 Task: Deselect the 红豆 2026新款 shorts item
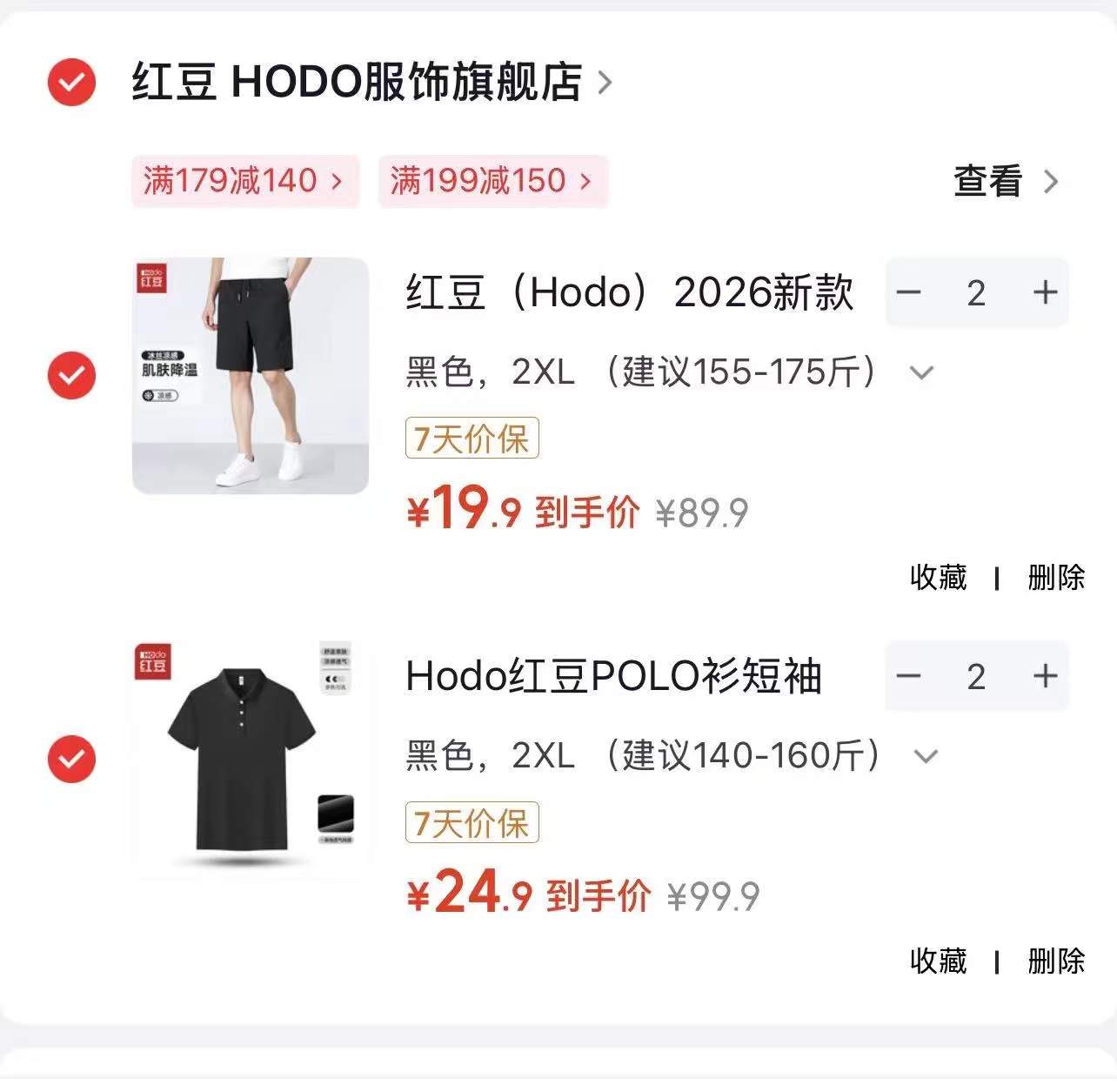71,376
